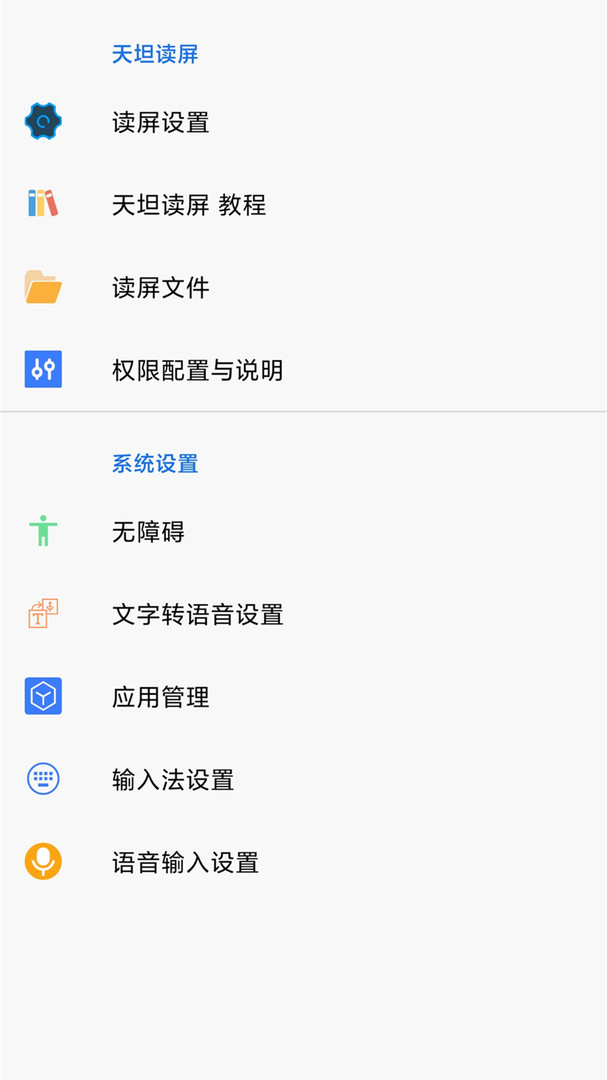Open 应用管理 app management
This screenshot has width=607, height=1080.
coord(161,697)
